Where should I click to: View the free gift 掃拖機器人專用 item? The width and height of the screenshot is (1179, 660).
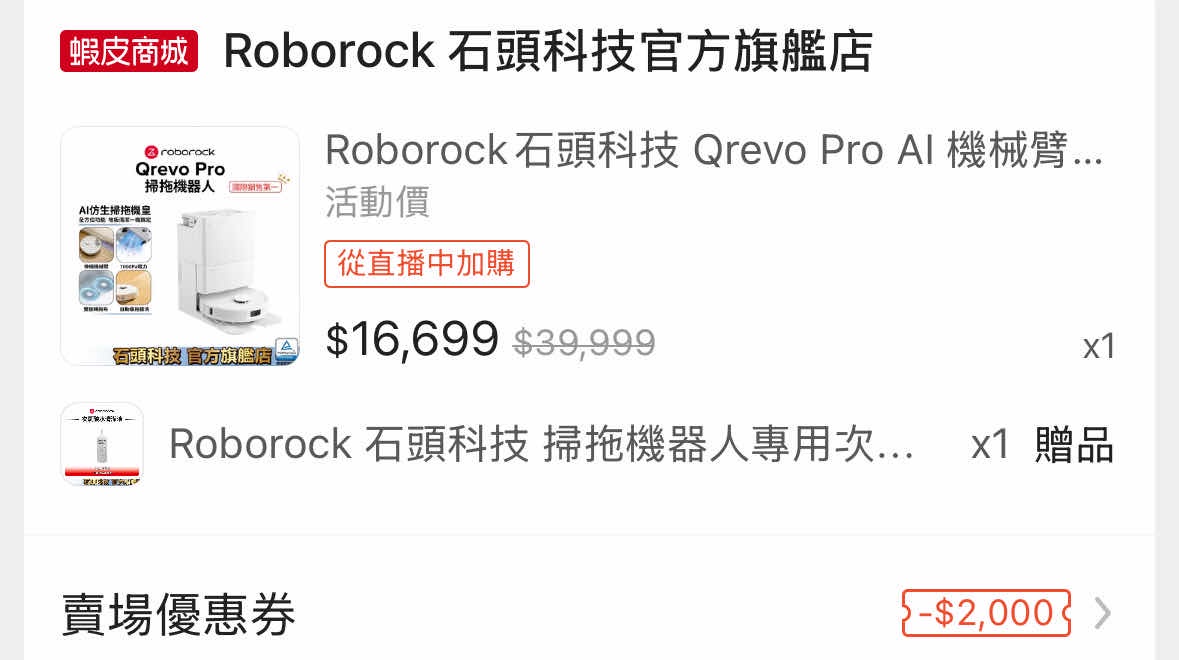pos(540,444)
